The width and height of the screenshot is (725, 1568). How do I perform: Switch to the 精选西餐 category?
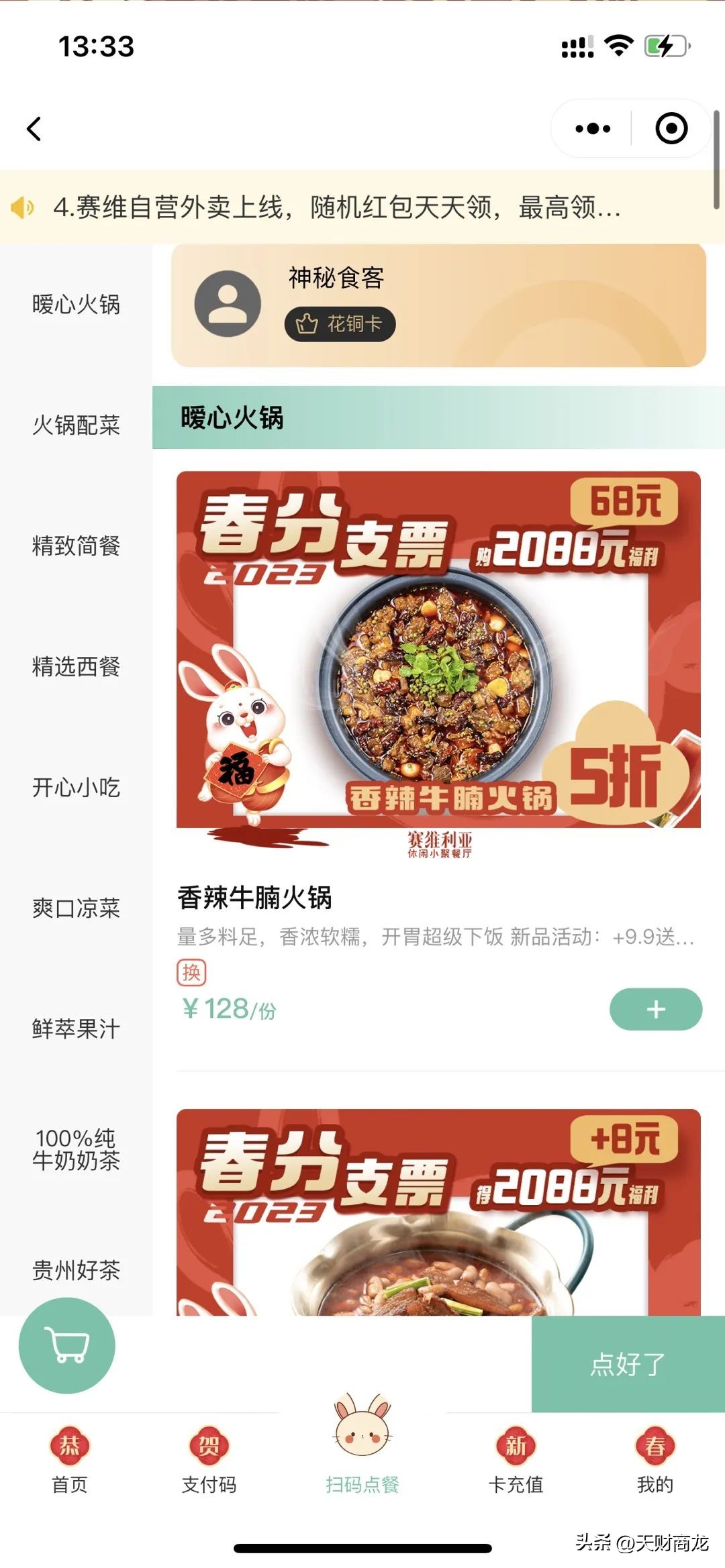coord(74,666)
